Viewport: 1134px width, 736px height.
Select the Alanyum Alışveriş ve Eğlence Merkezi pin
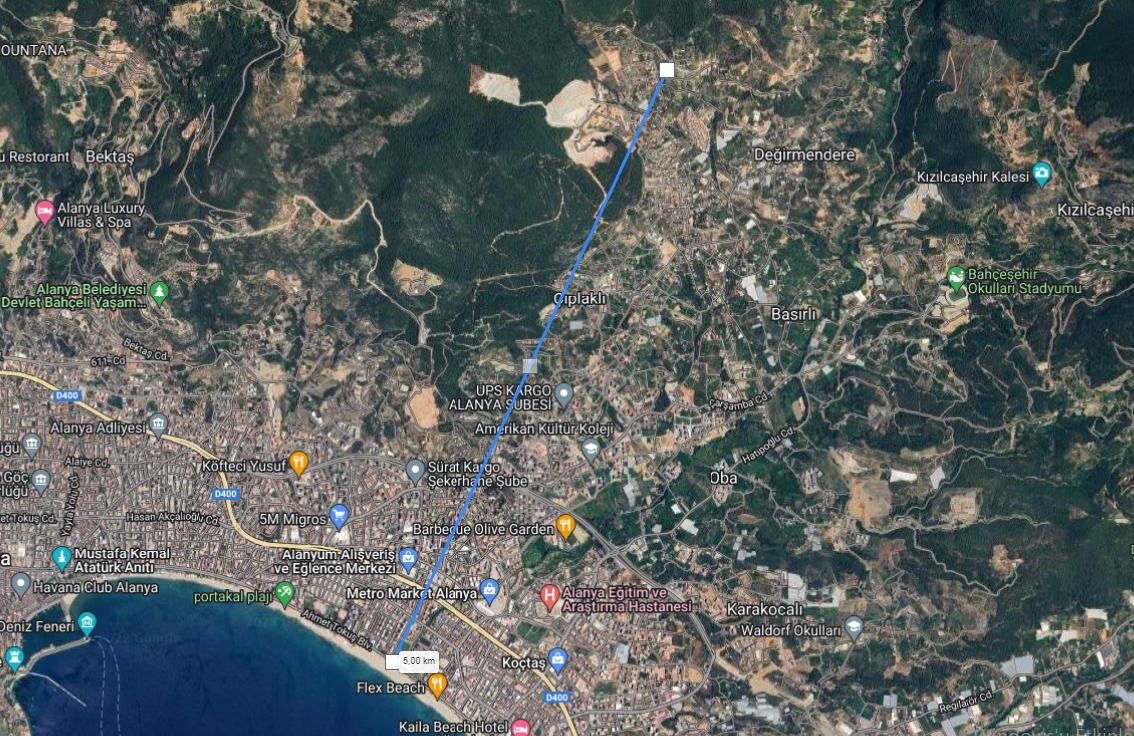tap(408, 557)
